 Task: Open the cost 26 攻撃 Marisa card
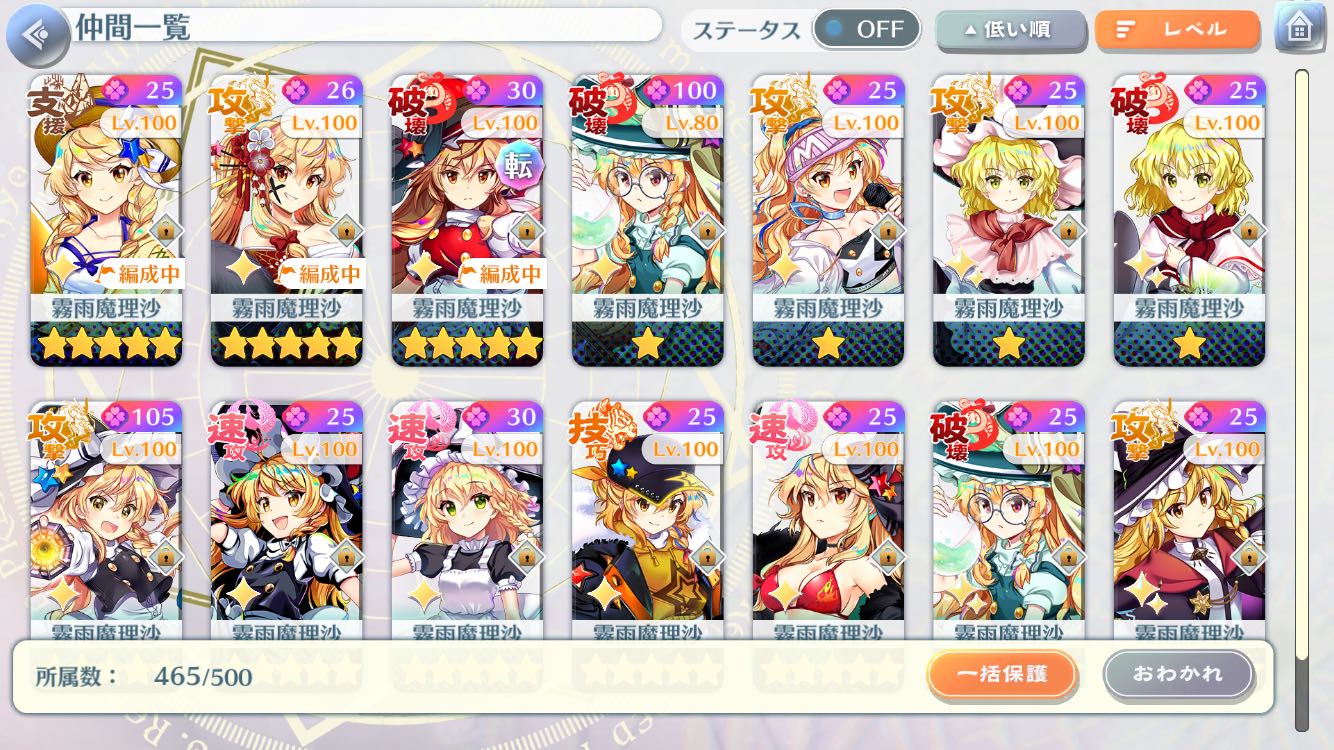(286, 220)
